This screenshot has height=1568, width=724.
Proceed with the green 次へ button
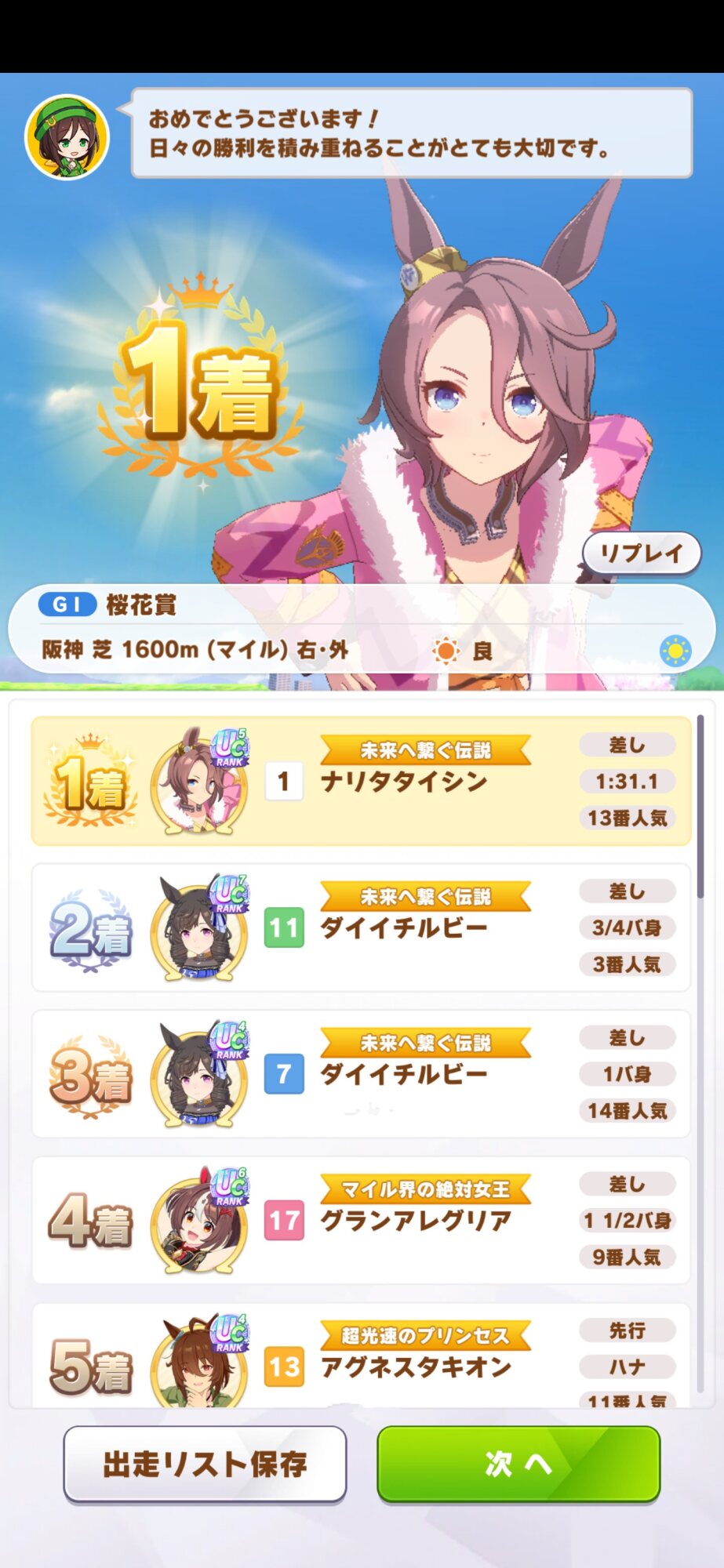coord(518,1464)
